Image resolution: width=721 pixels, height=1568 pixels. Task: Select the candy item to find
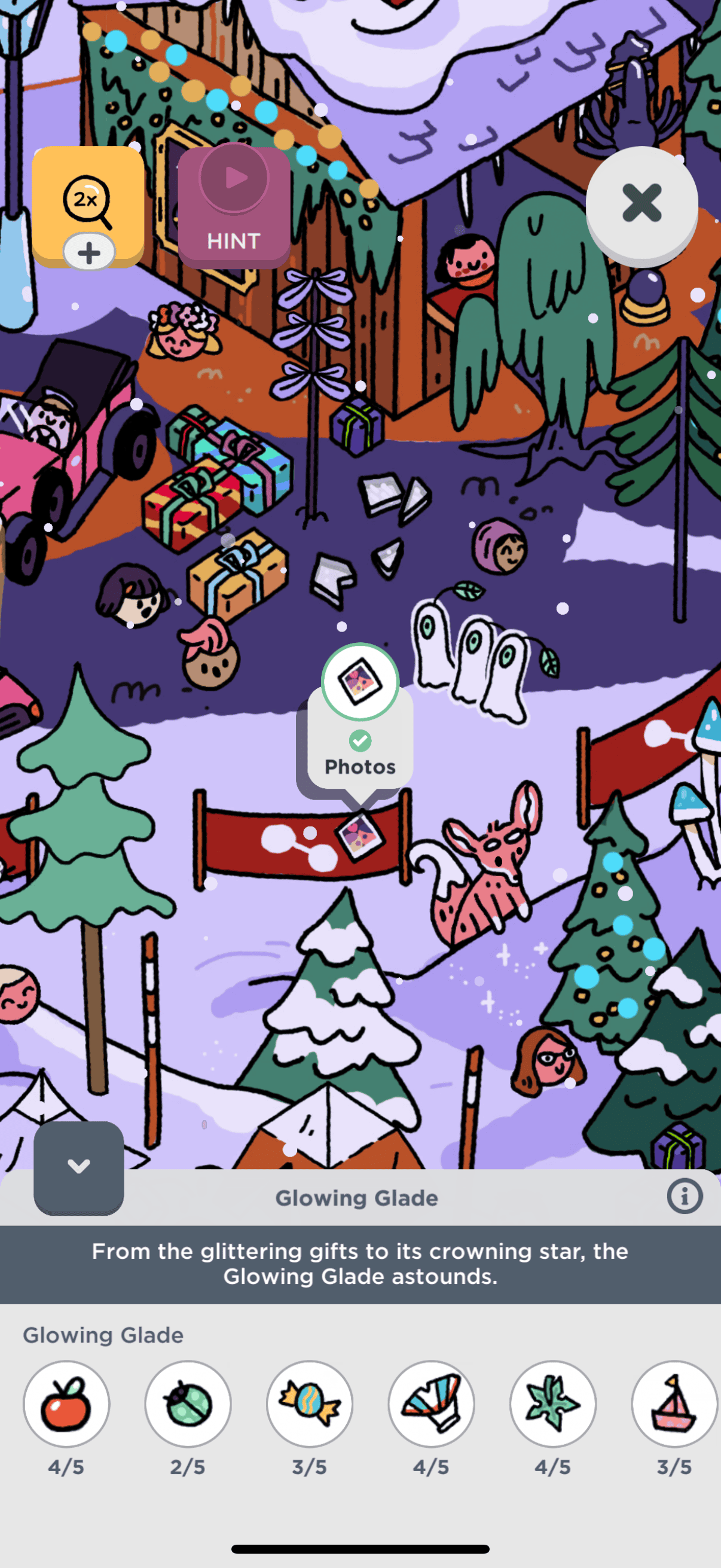[x=310, y=1404]
